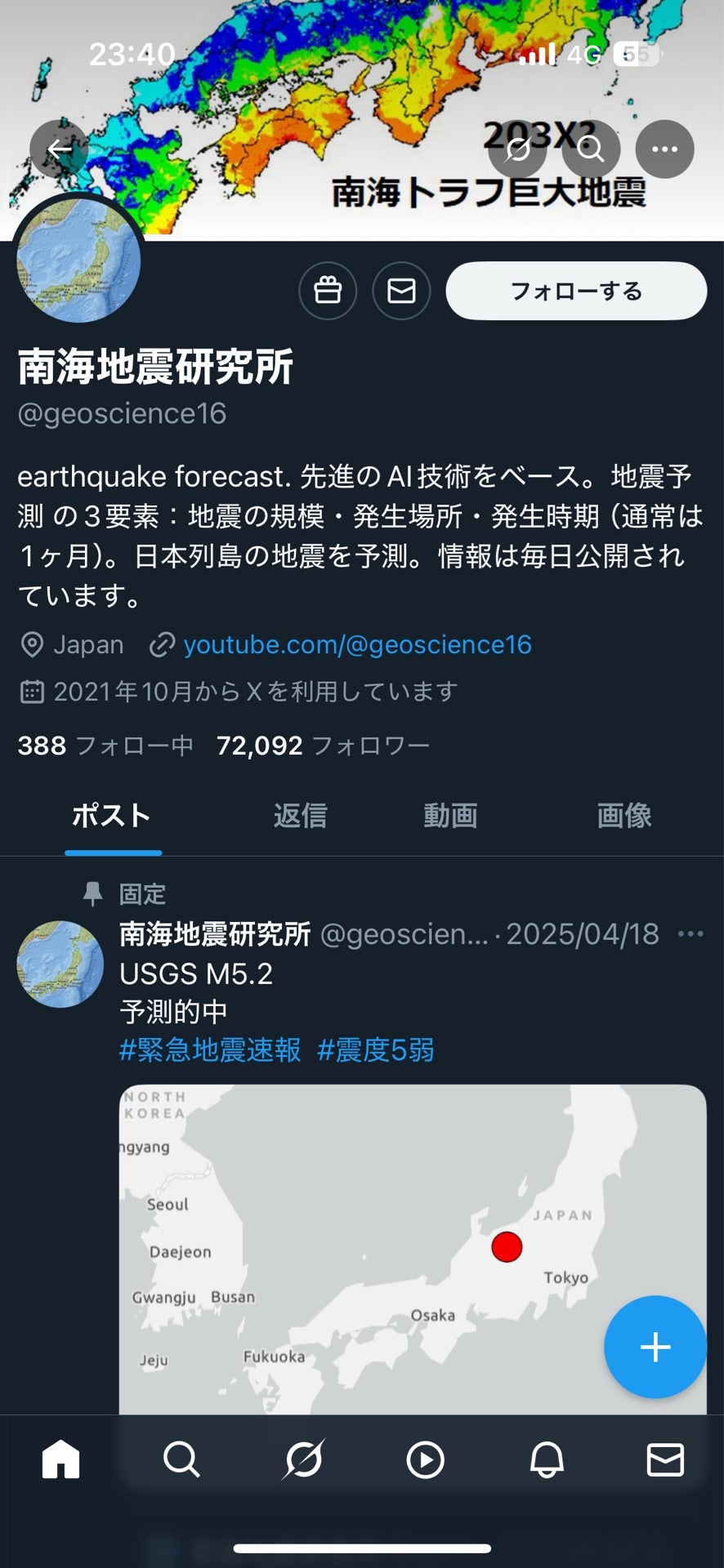This screenshot has width=724, height=1568.
Task: Click the gift subscription icon
Action: pos(328,290)
